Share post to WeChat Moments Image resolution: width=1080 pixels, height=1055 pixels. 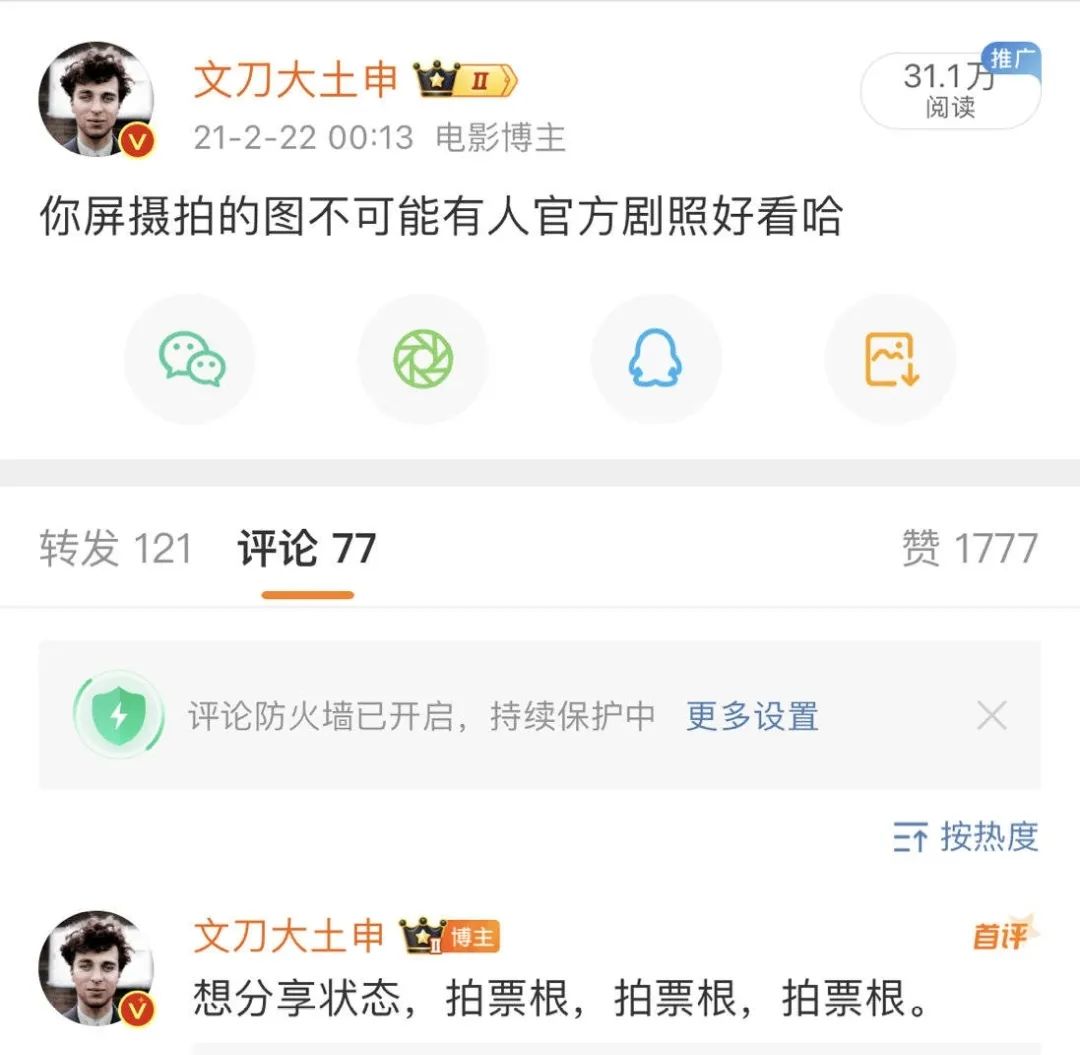(x=423, y=359)
